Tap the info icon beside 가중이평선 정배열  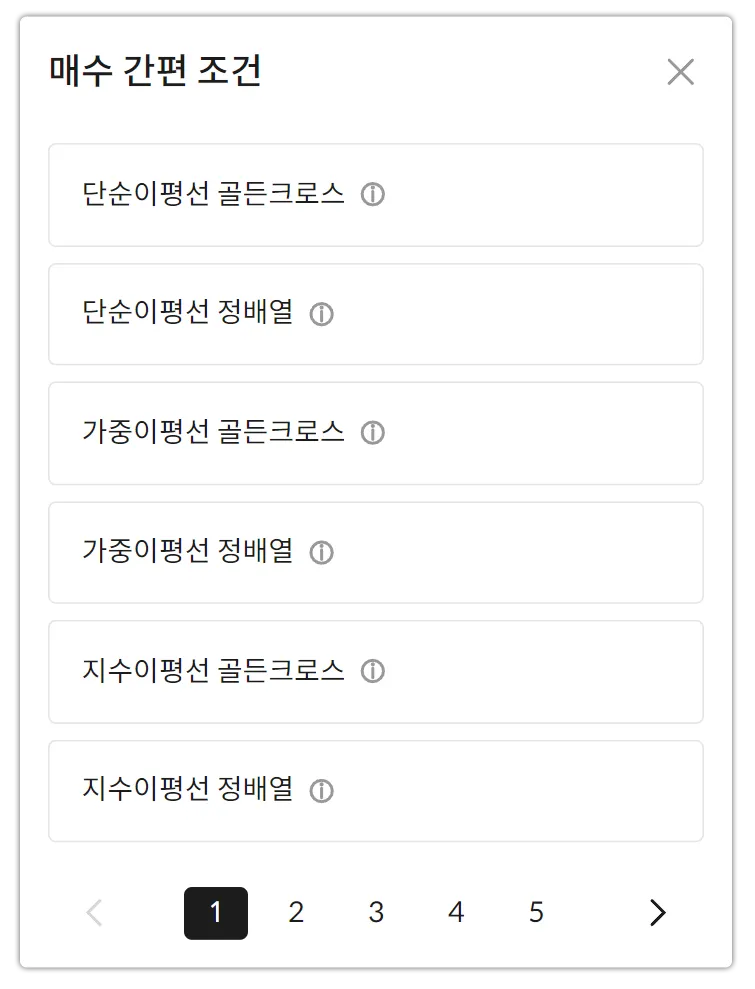click(x=321, y=552)
